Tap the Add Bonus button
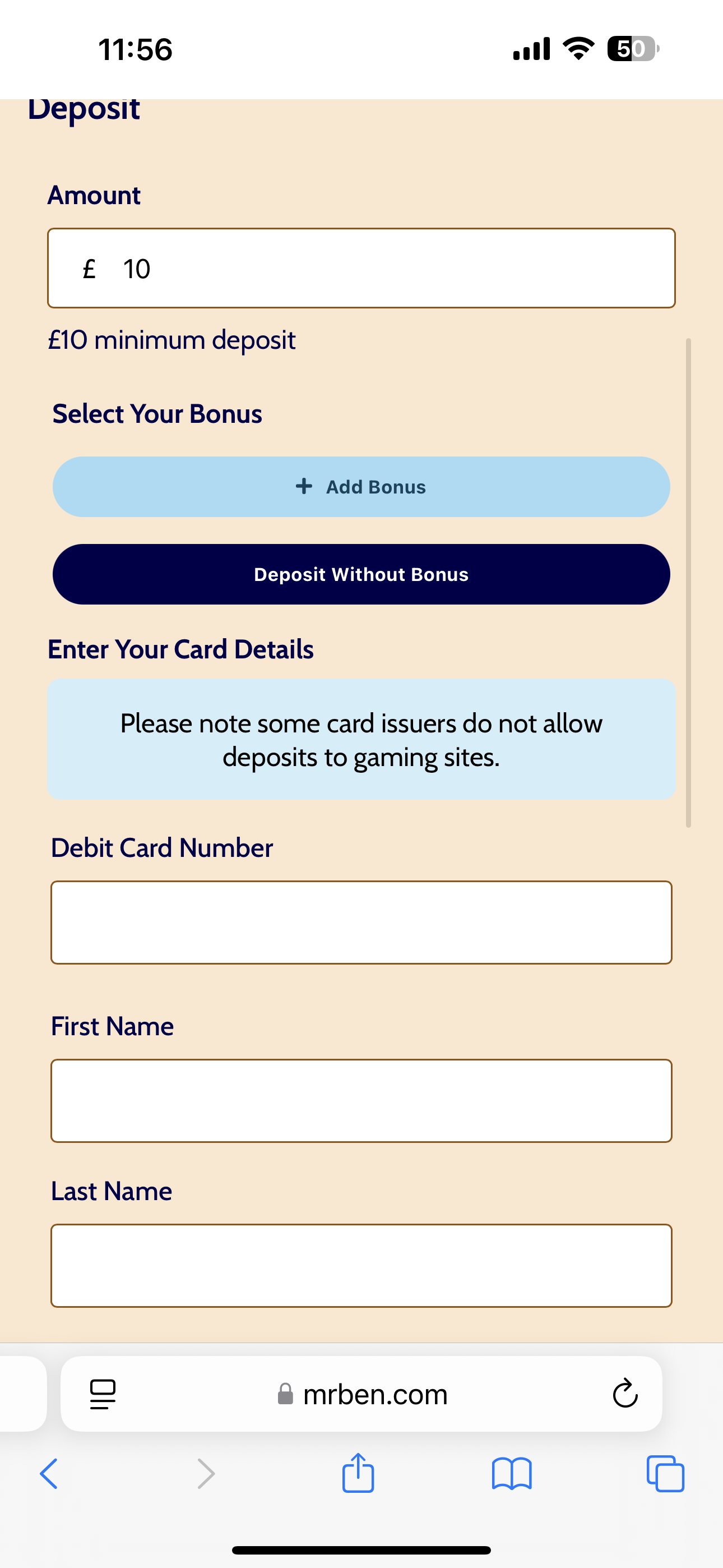Image resolution: width=723 pixels, height=1568 pixels. [x=361, y=487]
